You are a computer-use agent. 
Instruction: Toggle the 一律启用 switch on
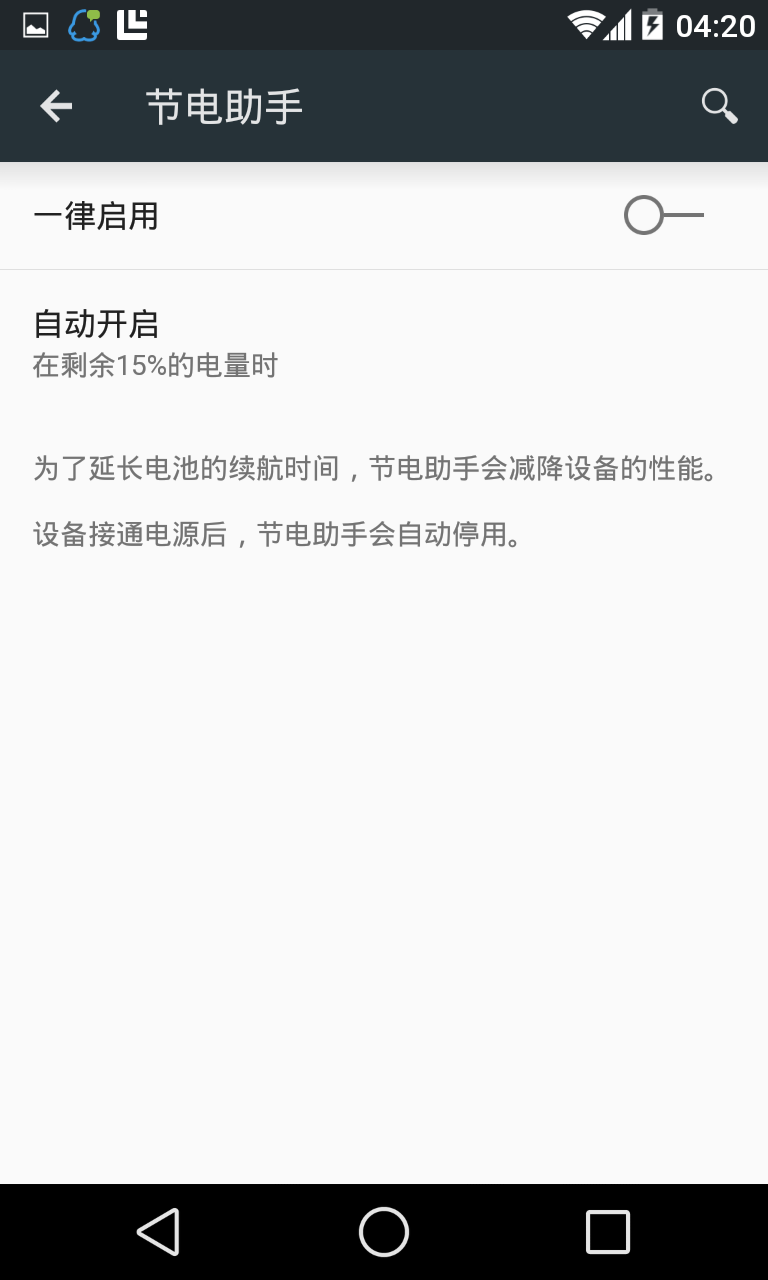coord(663,216)
